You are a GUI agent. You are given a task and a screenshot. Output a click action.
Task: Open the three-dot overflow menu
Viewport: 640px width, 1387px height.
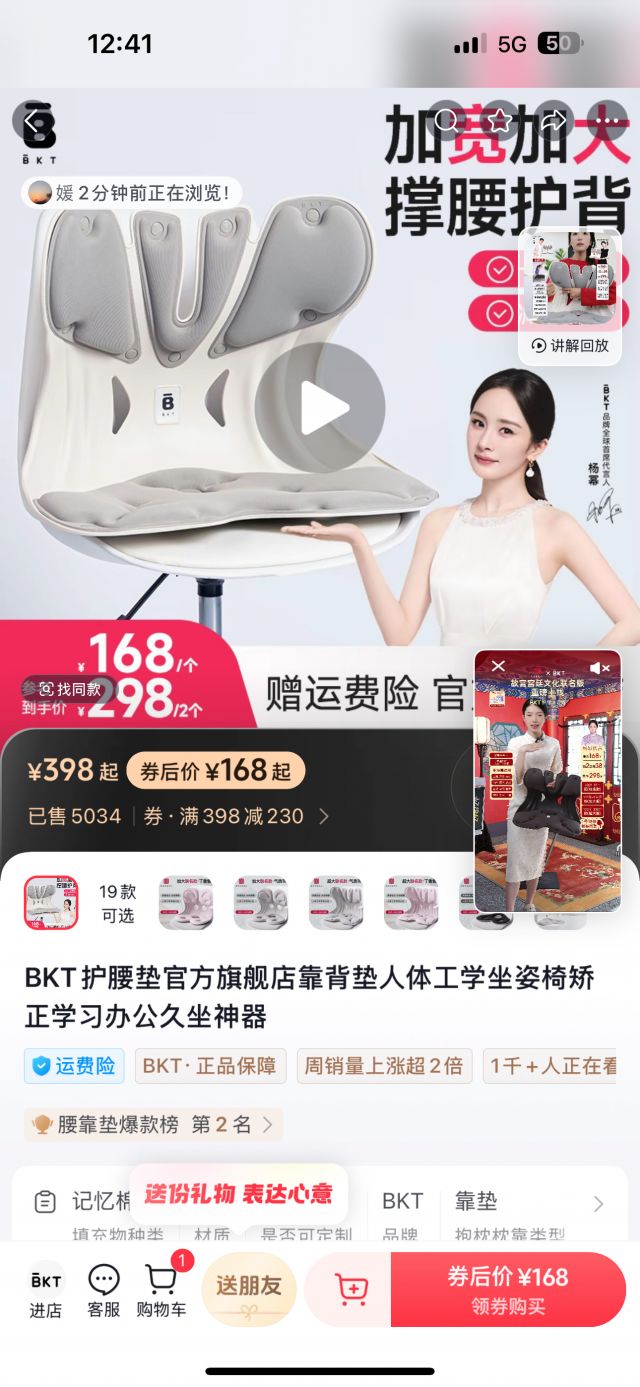pyautogui.click(x=607, y=122)
